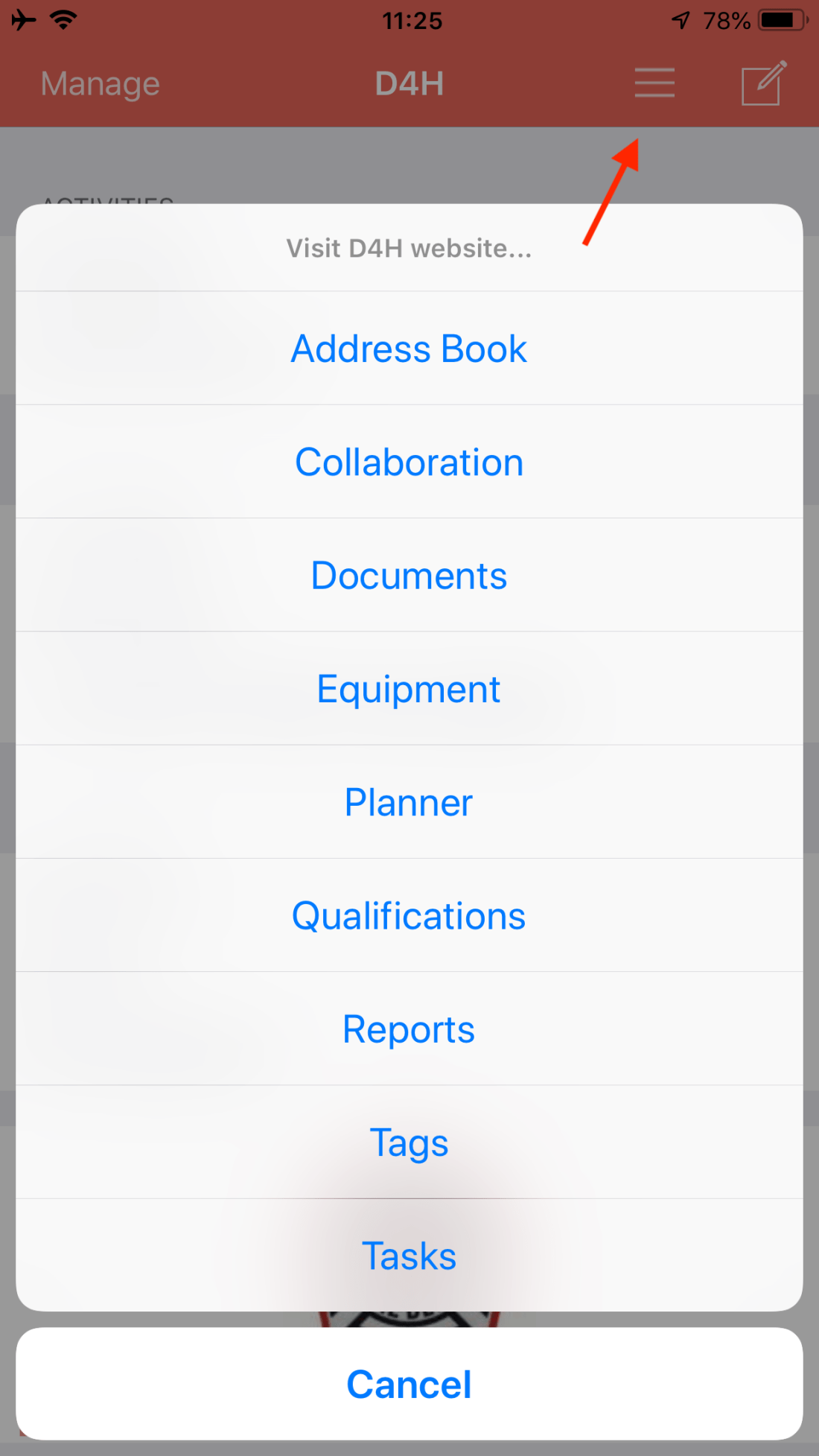Tap the Tags option
This screenshot has width=819, height=1456.
(409, 1142)
